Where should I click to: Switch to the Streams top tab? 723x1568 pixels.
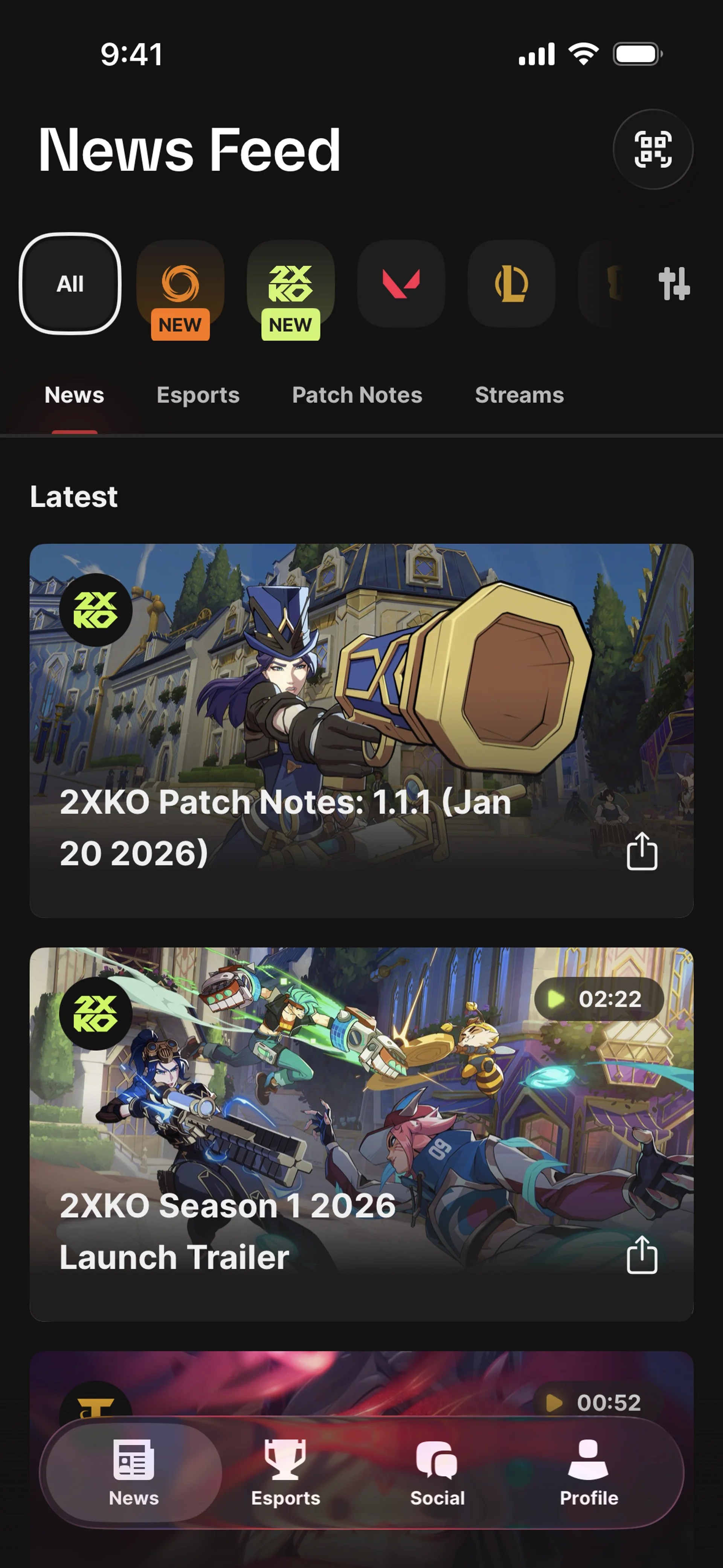[519, 395]
